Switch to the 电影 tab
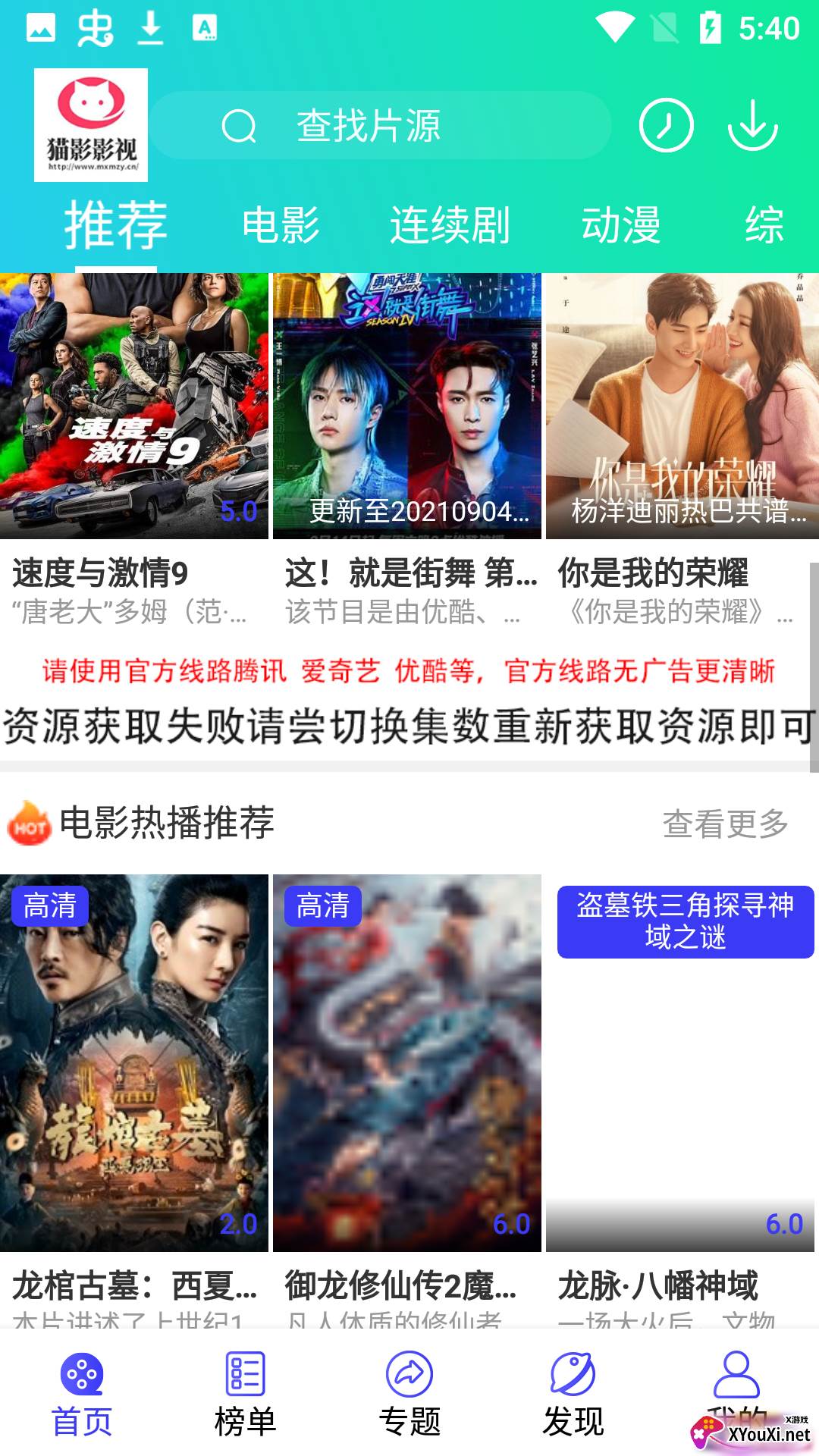This screenshot has height=1456, width=819. click(x=281, y=225)
